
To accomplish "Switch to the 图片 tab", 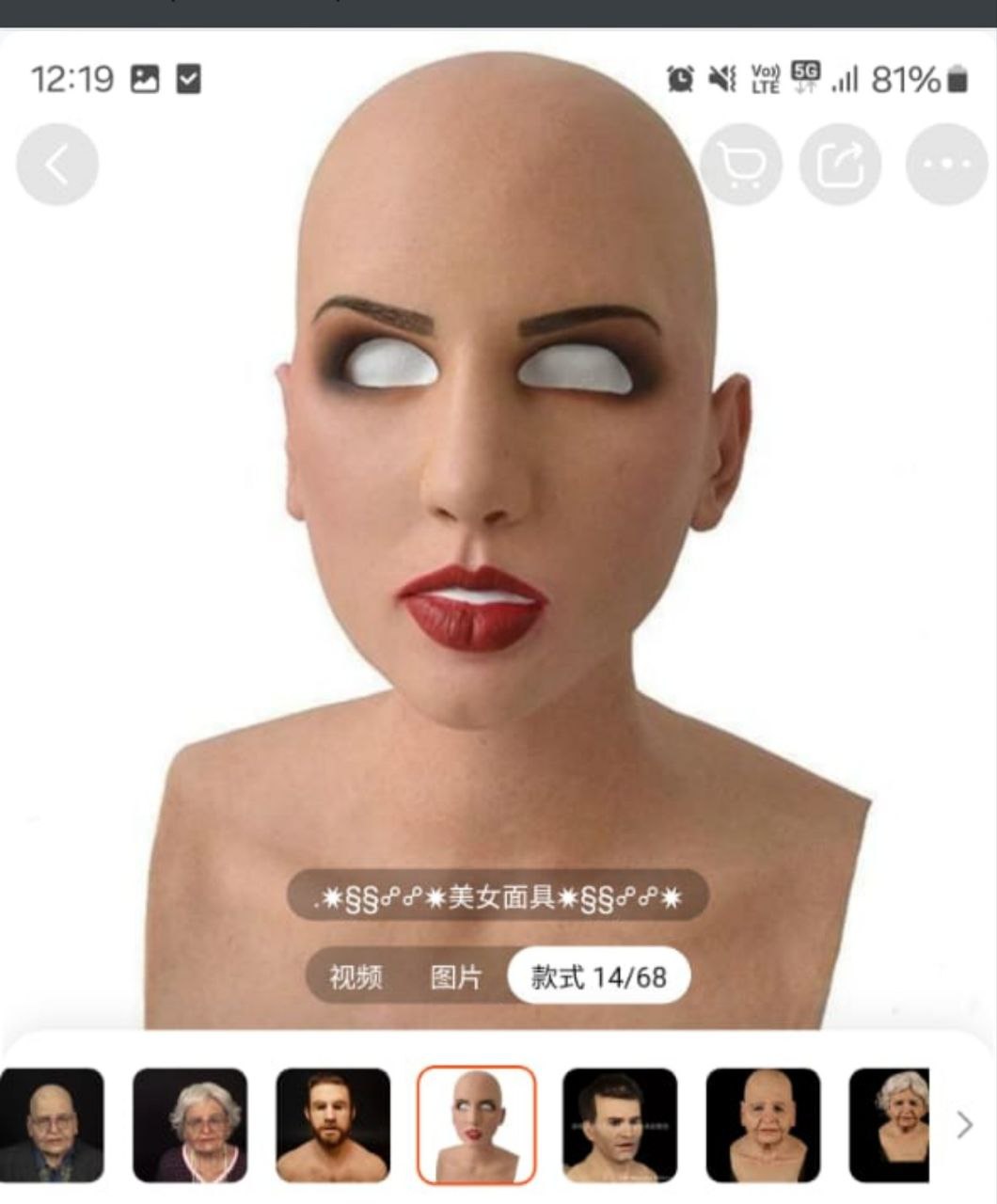I will click(x=456, y=977).
